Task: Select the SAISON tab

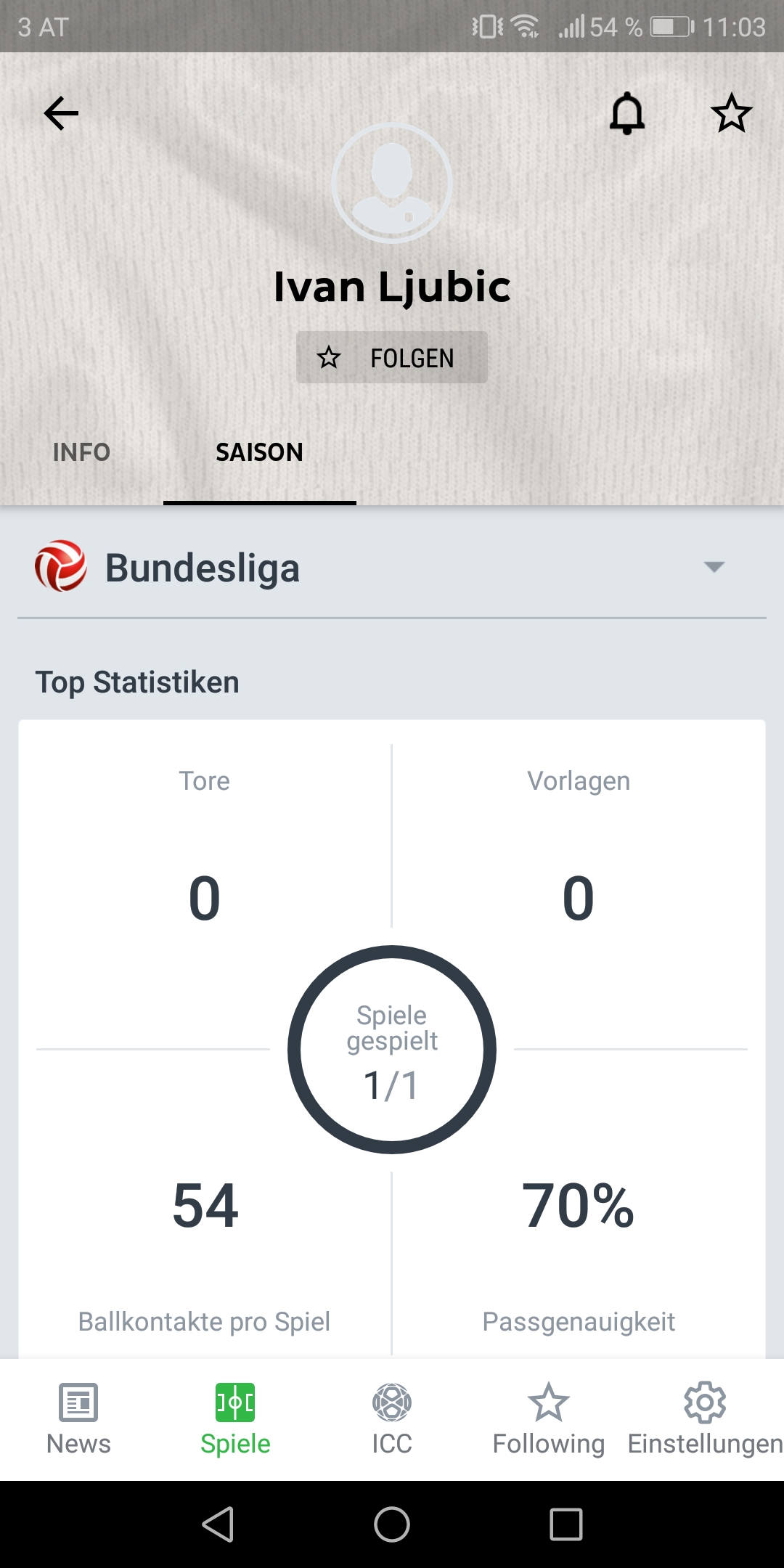Action: point(259,452)
